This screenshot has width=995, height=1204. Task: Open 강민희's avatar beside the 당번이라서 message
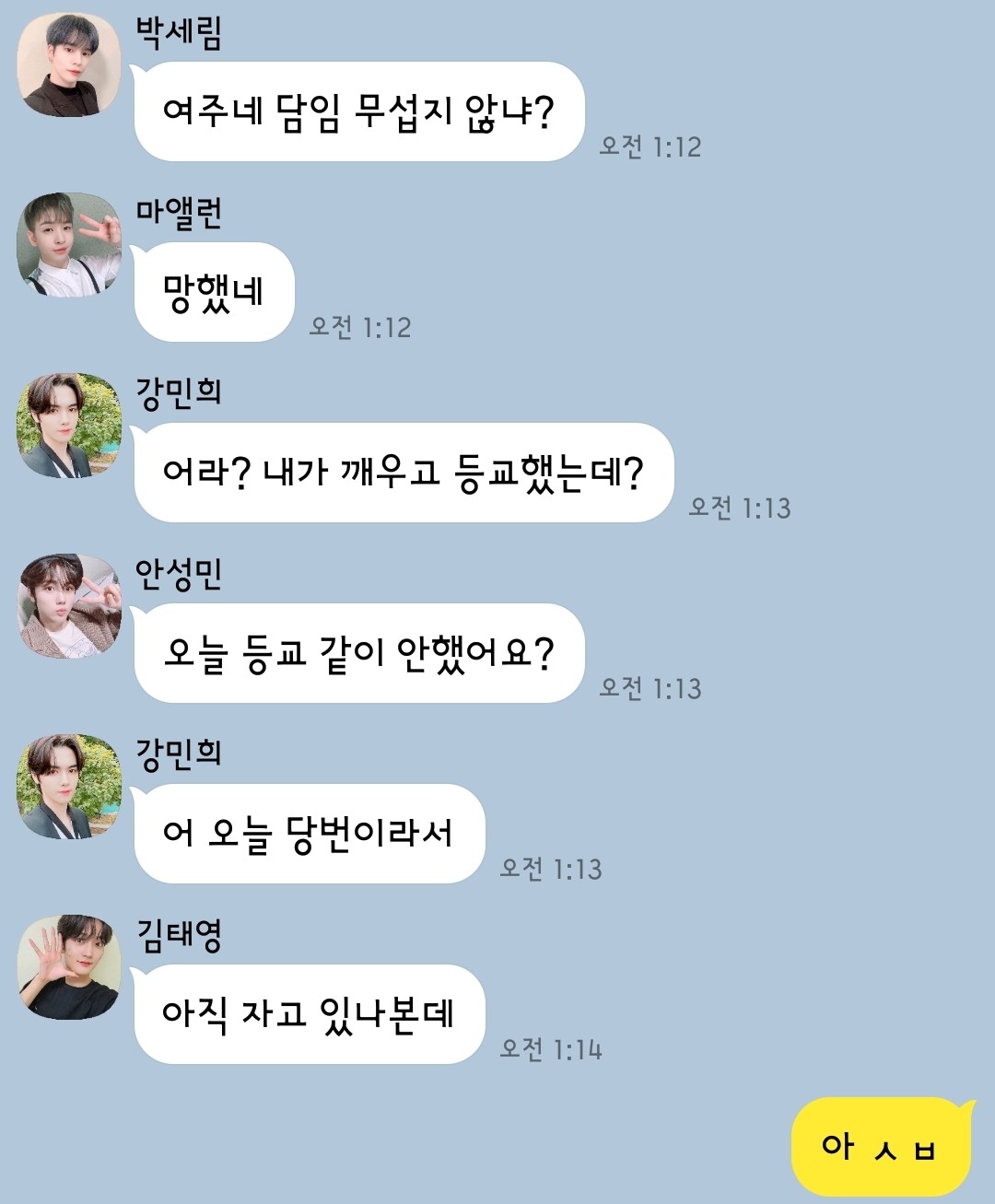point(69,787)
